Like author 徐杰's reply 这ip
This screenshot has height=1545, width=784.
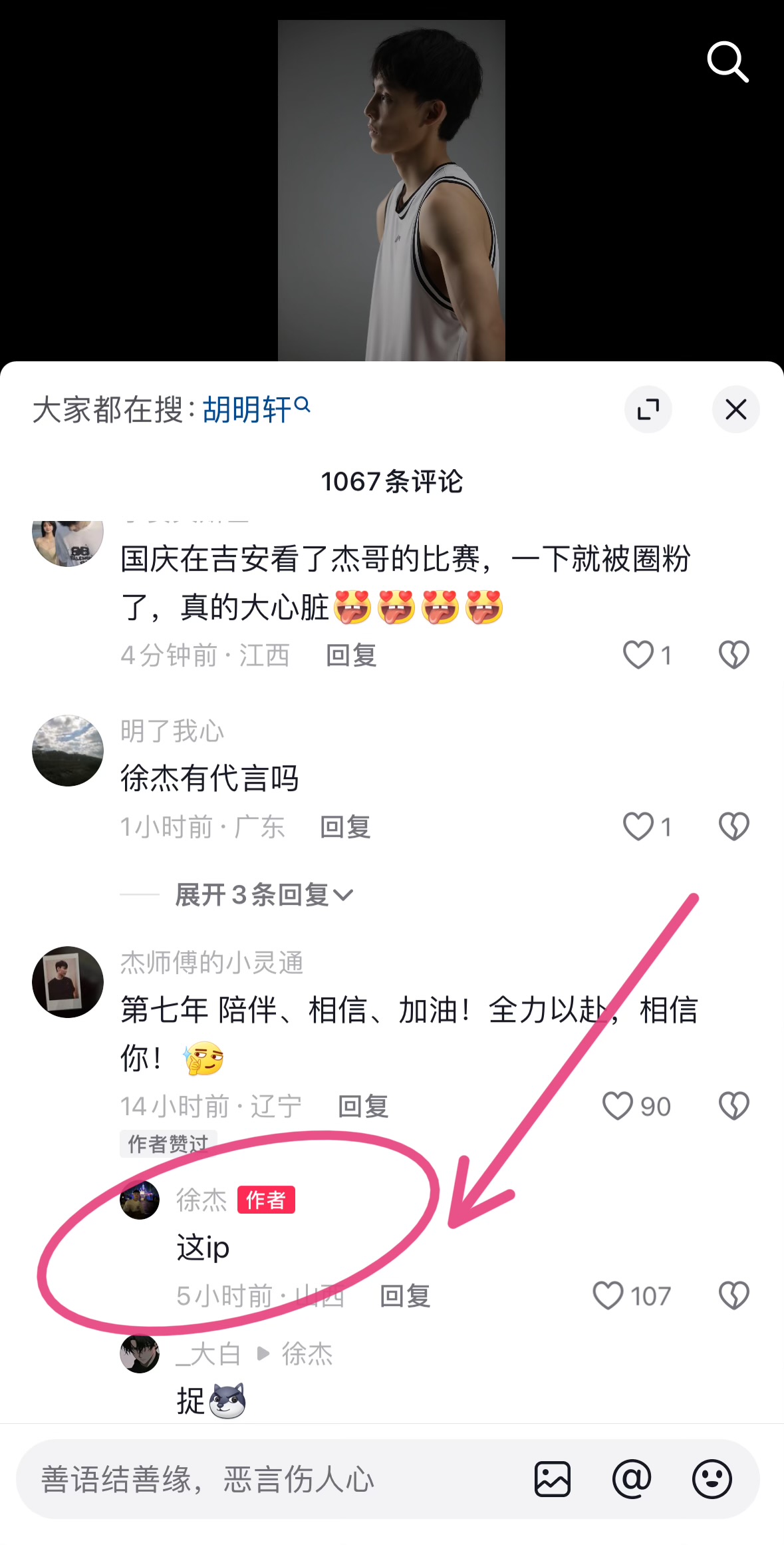(x=608, y=1295)
